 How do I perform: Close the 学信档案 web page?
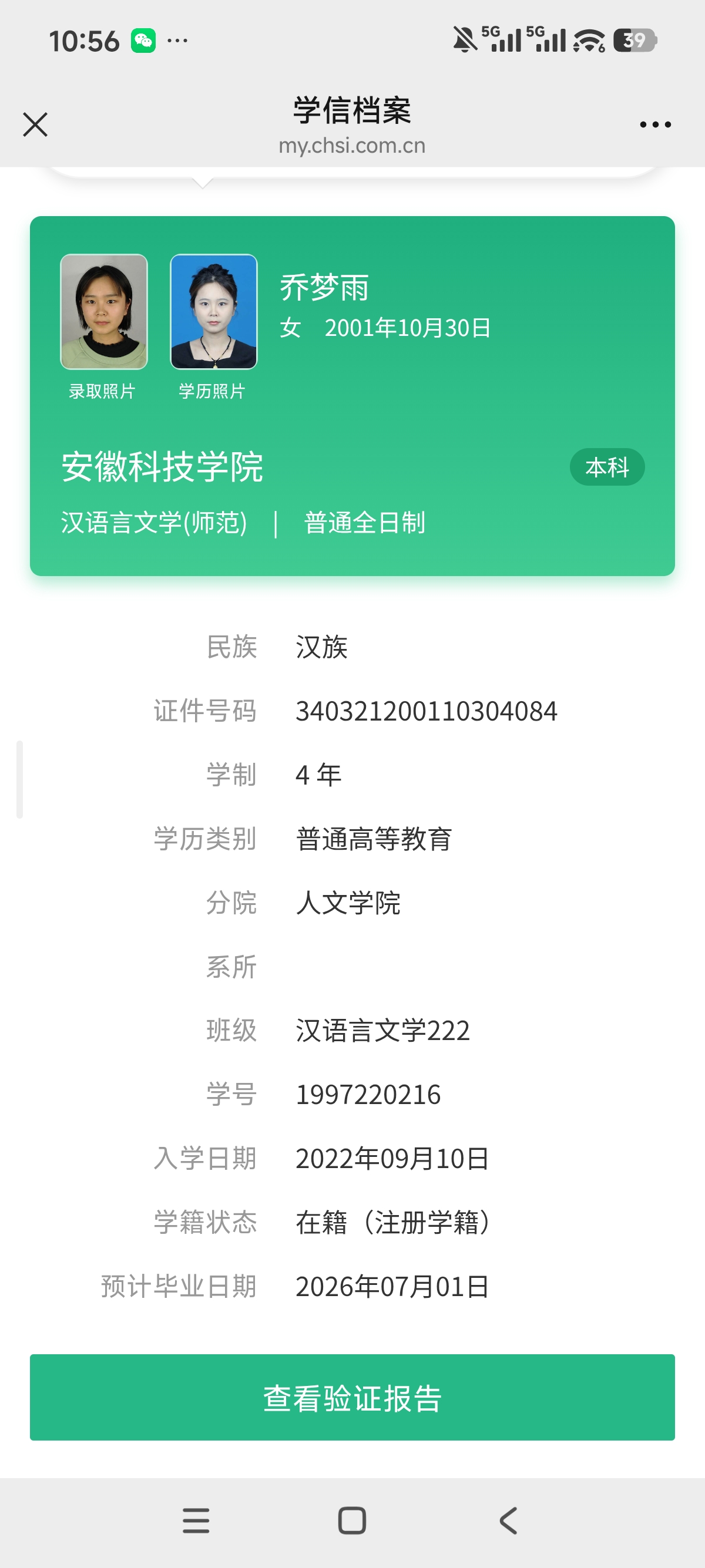point(35,125)
